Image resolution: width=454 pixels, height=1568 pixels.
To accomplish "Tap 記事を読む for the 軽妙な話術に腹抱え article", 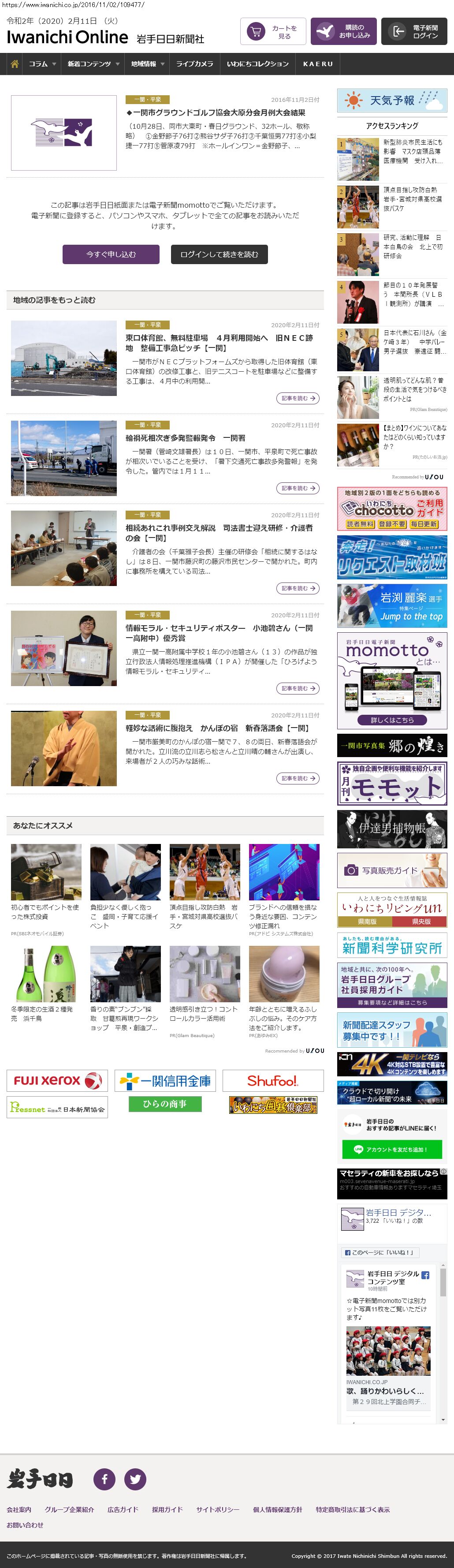I will pyautogui.click(x=298, y=778).
